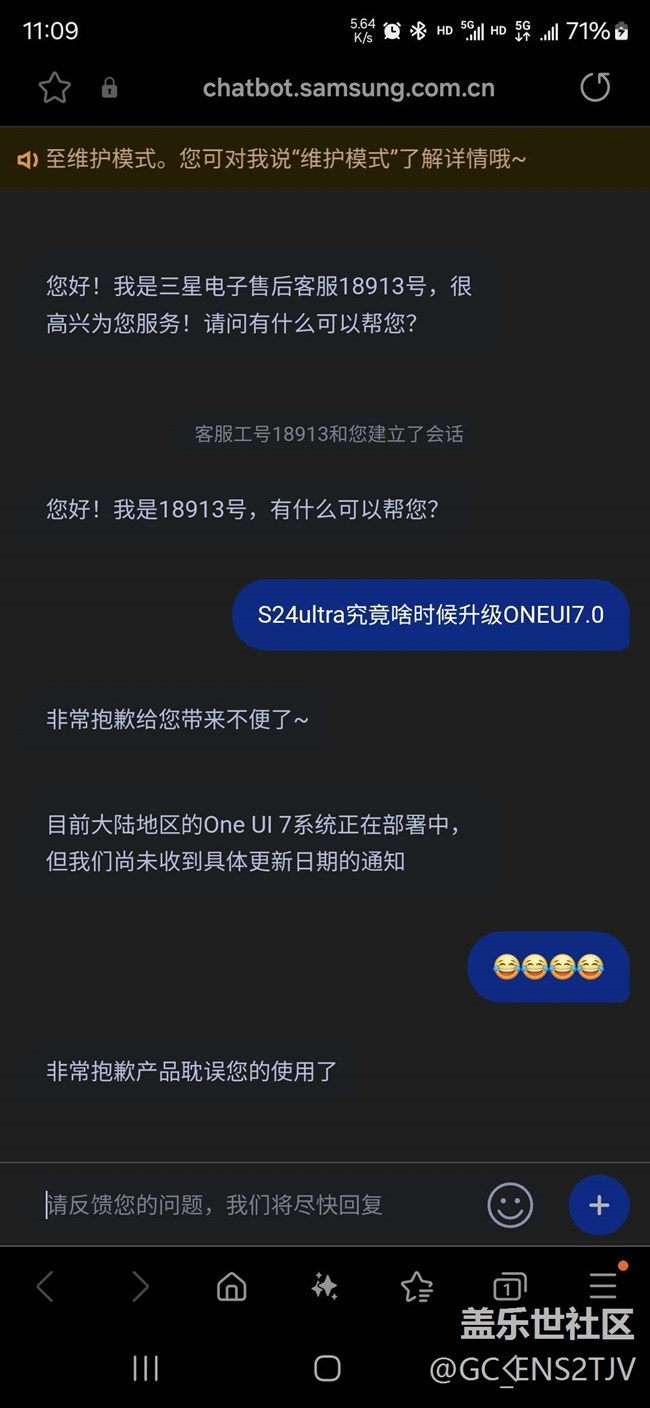Open the browser hamburger menu
This screenshot has height=1408, width=650.
click(602, 1287)
